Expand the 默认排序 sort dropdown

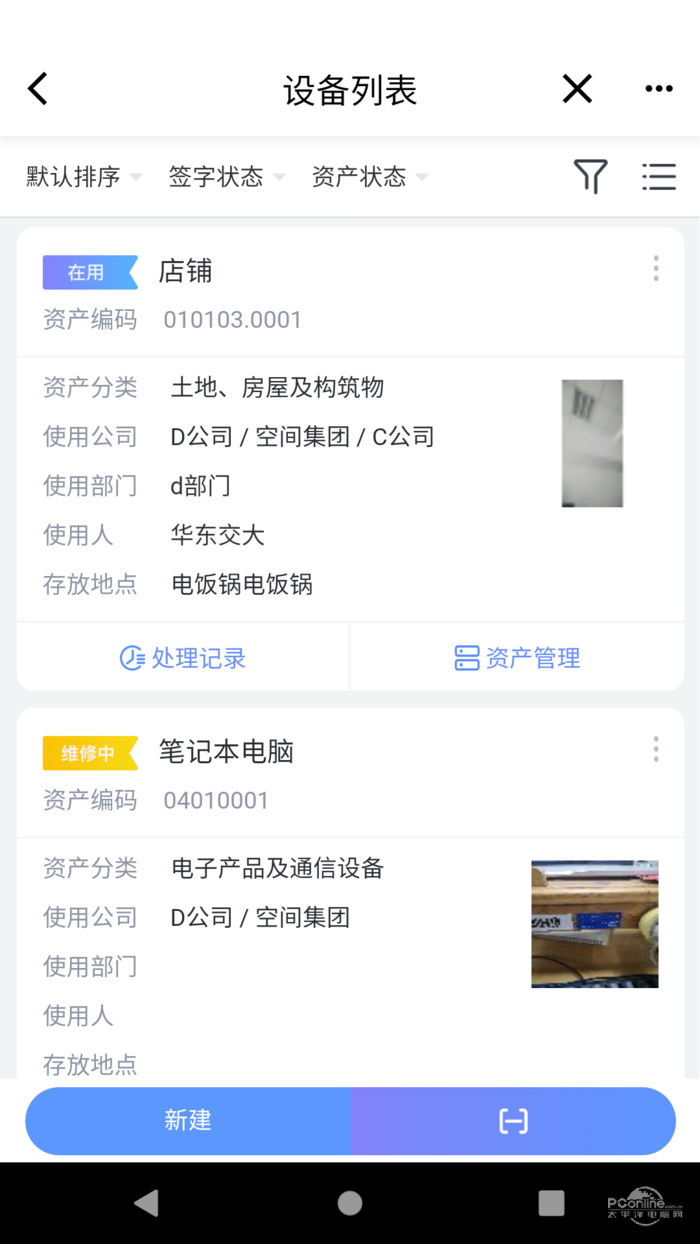tap(84, 177)
